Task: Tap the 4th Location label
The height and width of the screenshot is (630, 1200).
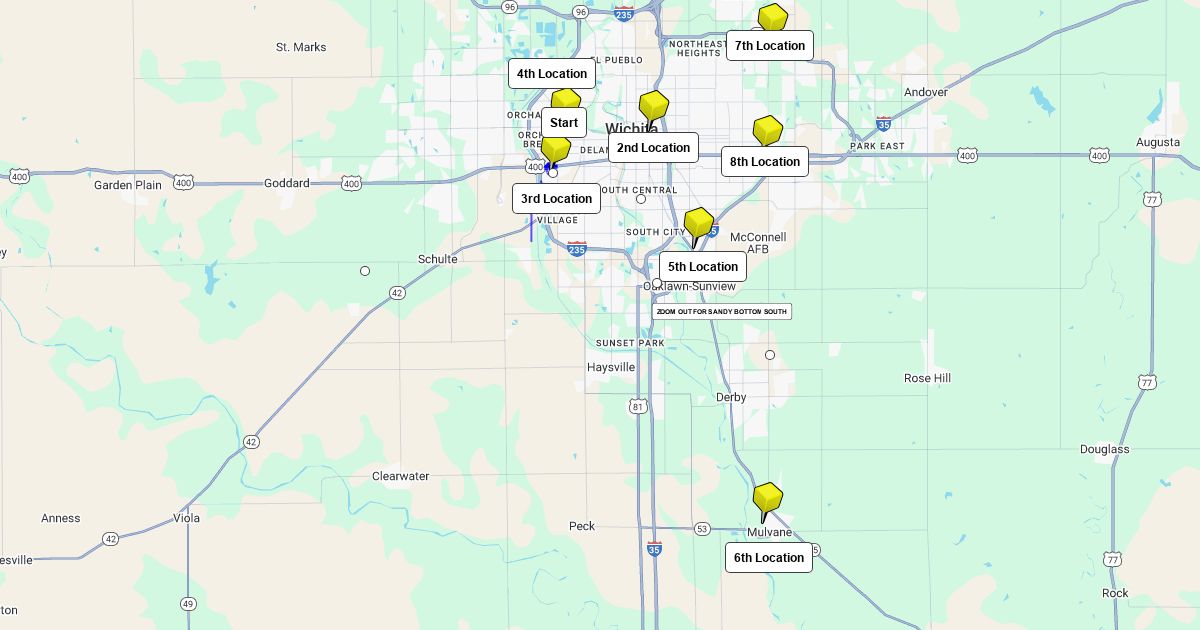Action: point(551,74)
